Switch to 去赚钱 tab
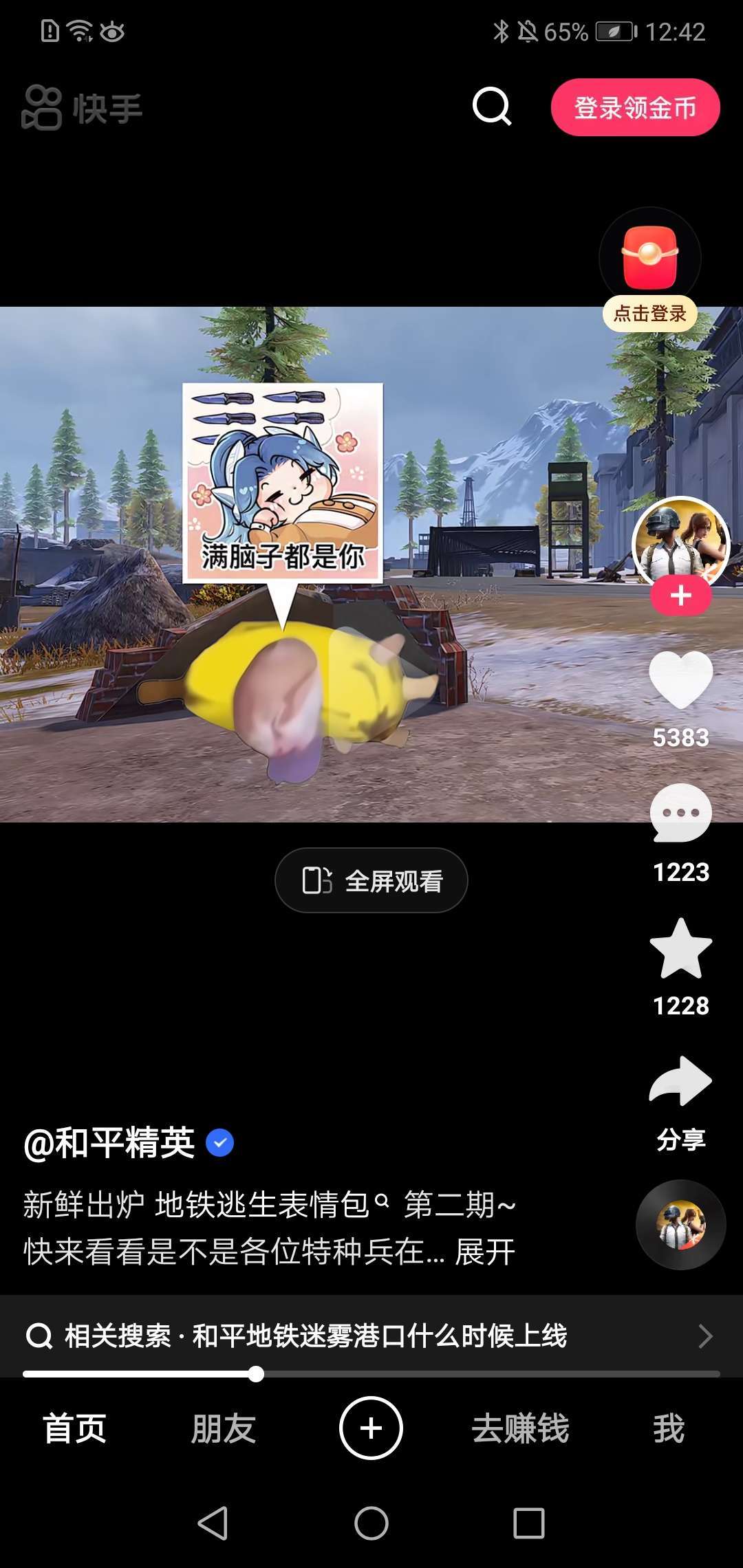The height and width of the screenshot is (1568, 743). point(520,1428)
